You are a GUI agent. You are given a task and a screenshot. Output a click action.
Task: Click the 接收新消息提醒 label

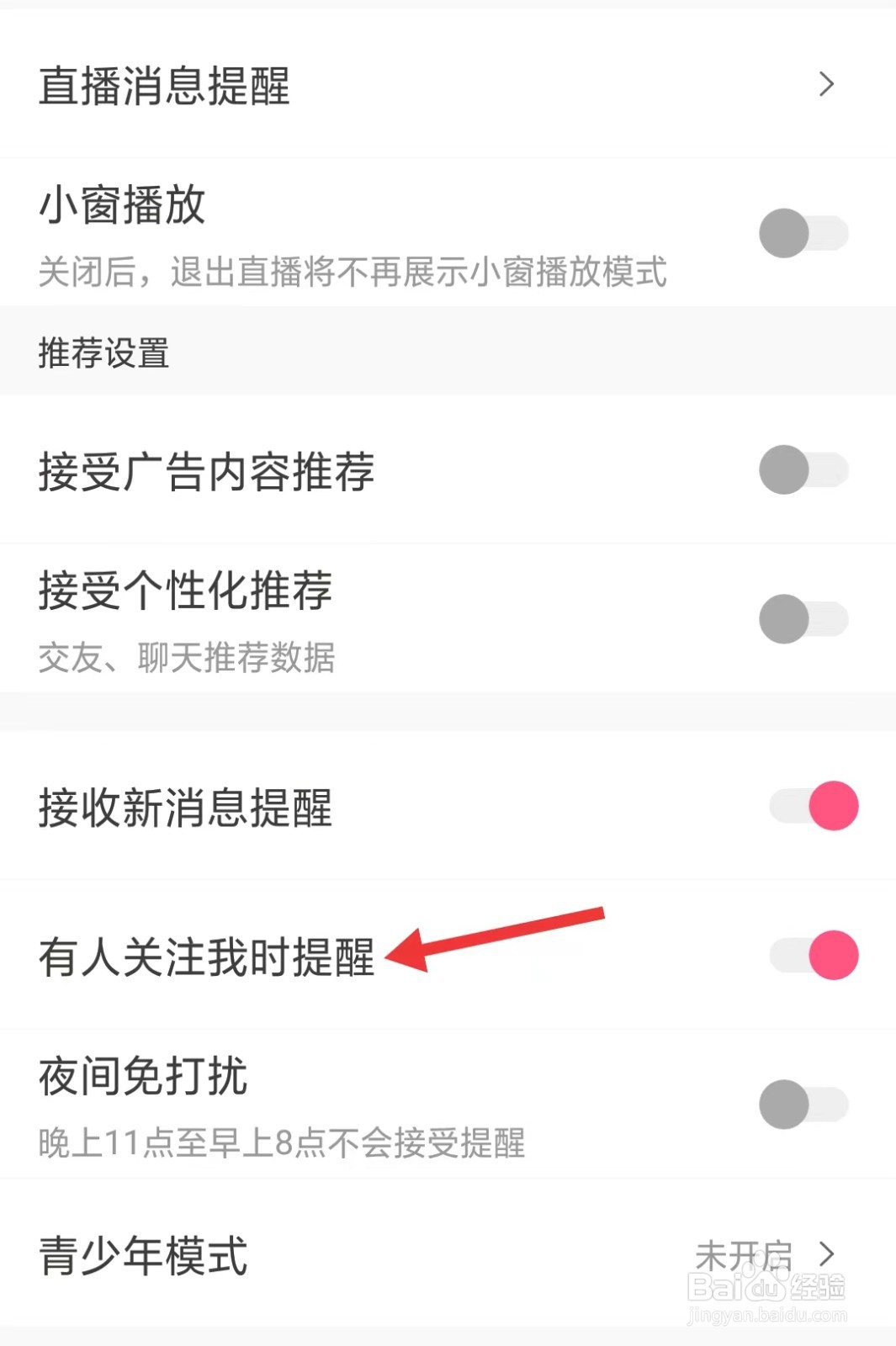(x=187, y=808)
